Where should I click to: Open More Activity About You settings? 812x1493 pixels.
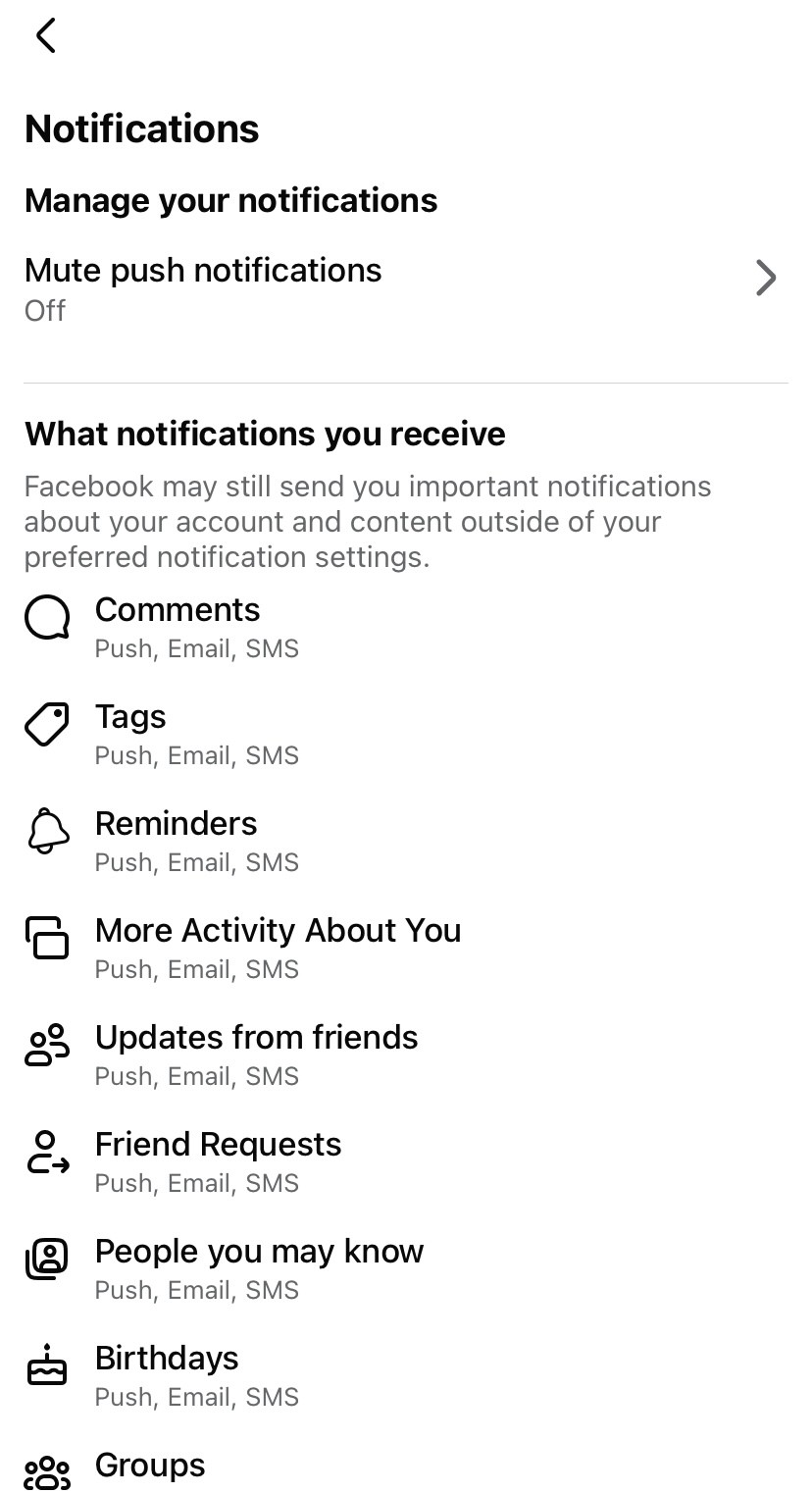[x=278, y=947]
